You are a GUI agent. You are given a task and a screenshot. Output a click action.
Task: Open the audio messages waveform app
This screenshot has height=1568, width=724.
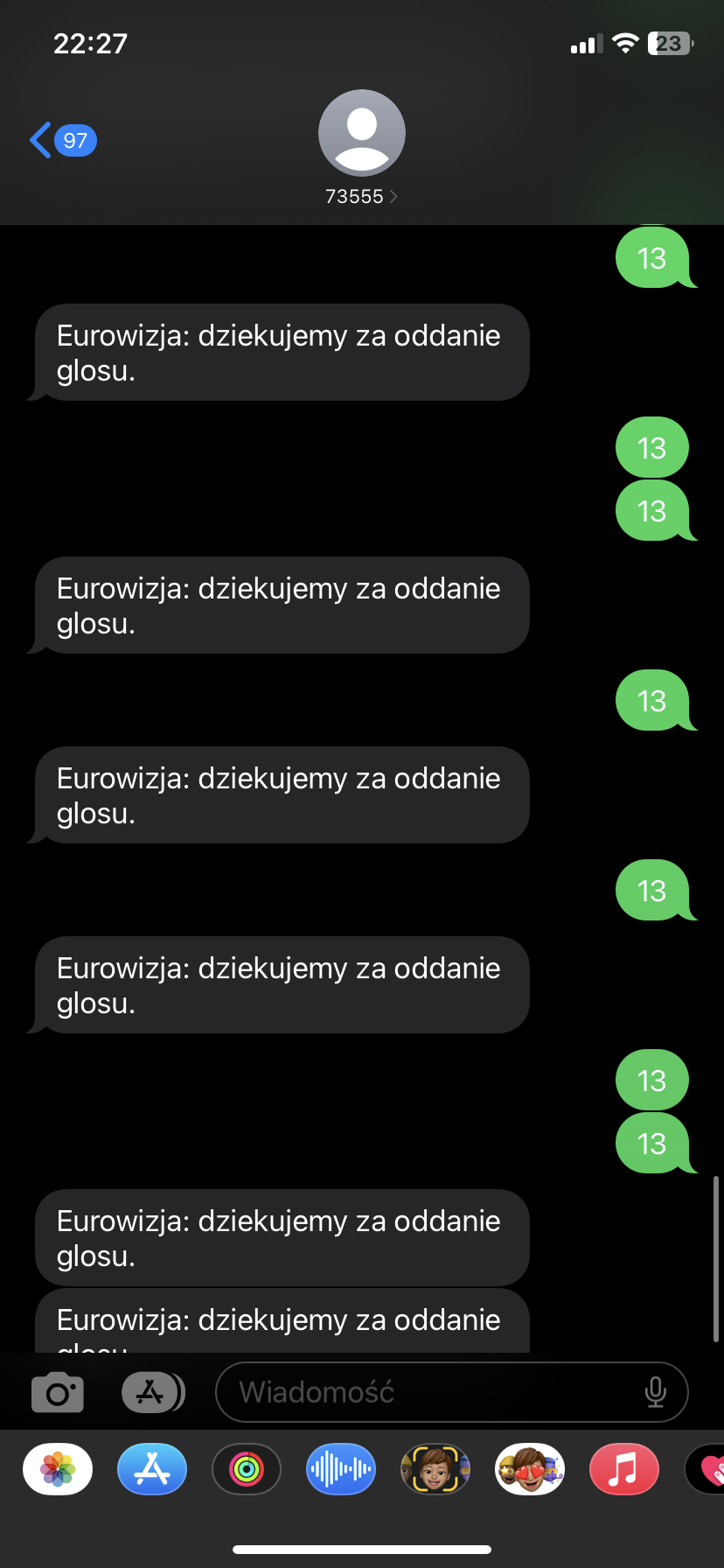click(x=341, y=1469)
